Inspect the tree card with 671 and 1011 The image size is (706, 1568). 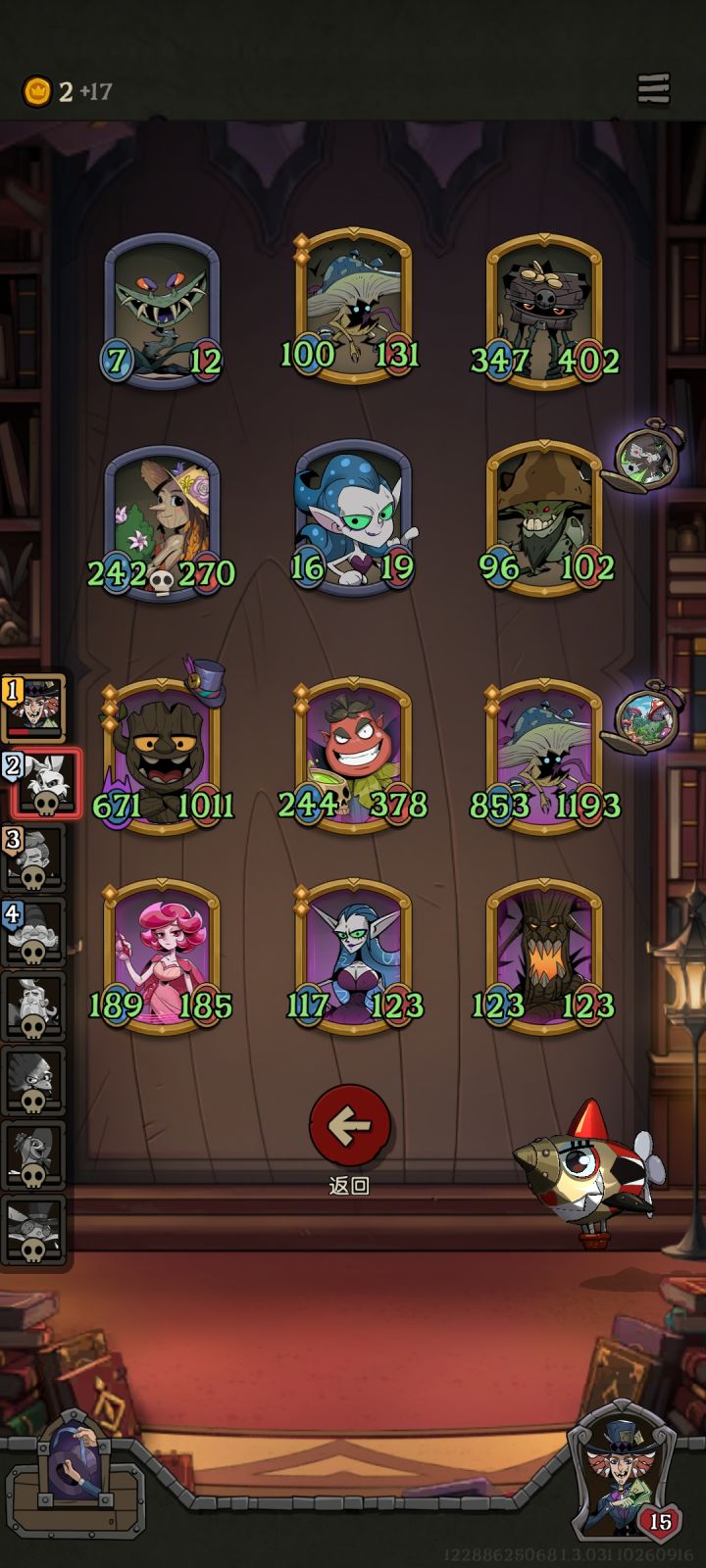tap(163, 755)
